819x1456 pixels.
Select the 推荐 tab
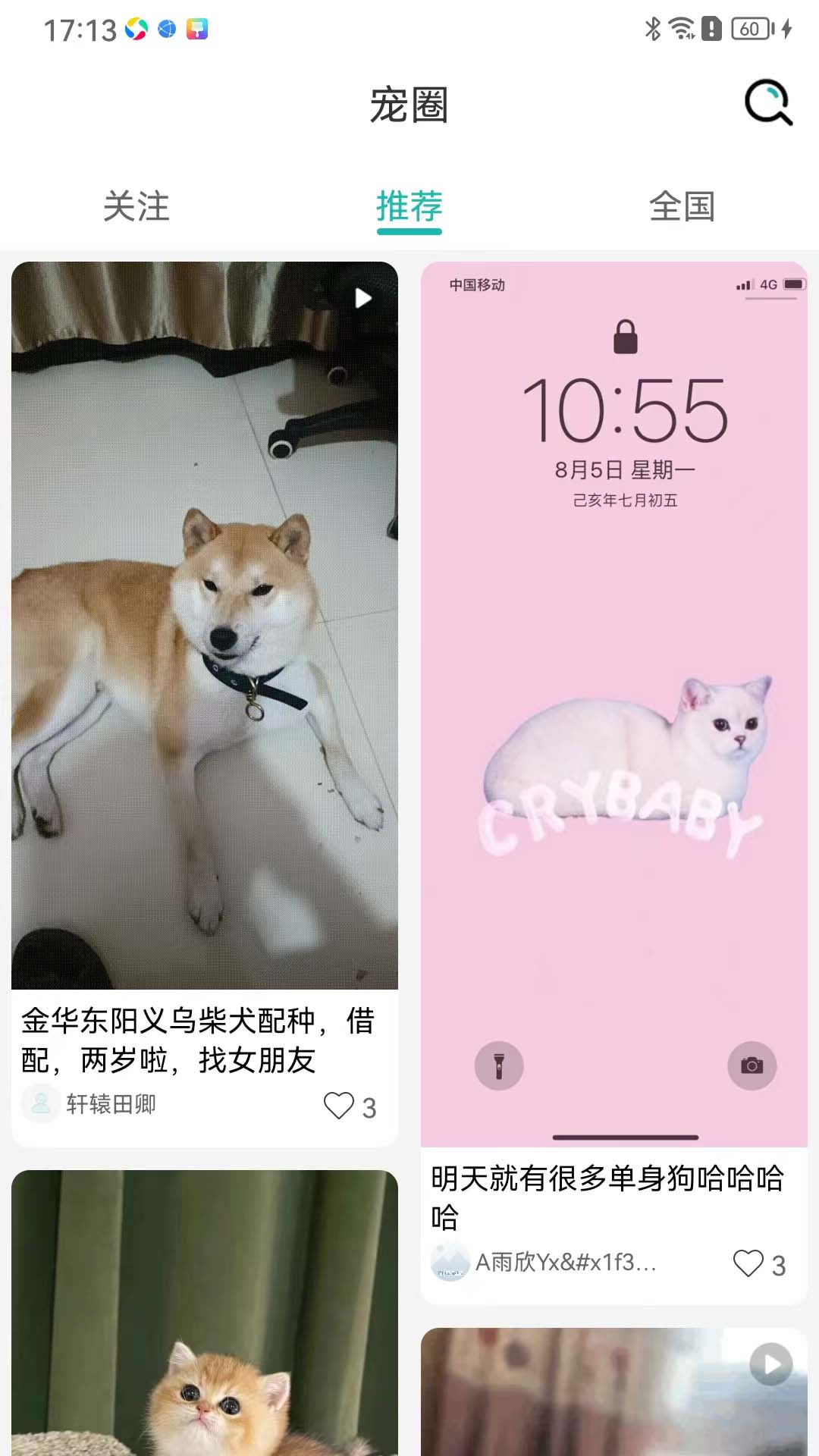tap(409, 206)
